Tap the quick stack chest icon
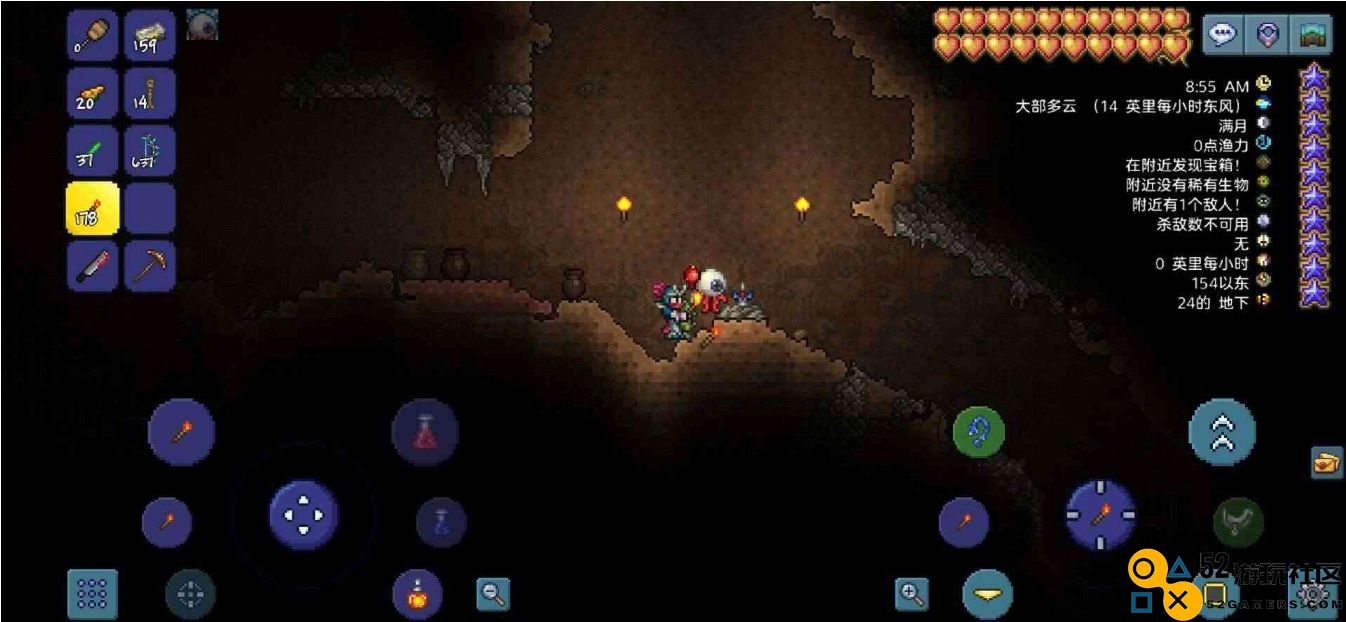Screen dimensions: 1346x622 [1326, 462]
